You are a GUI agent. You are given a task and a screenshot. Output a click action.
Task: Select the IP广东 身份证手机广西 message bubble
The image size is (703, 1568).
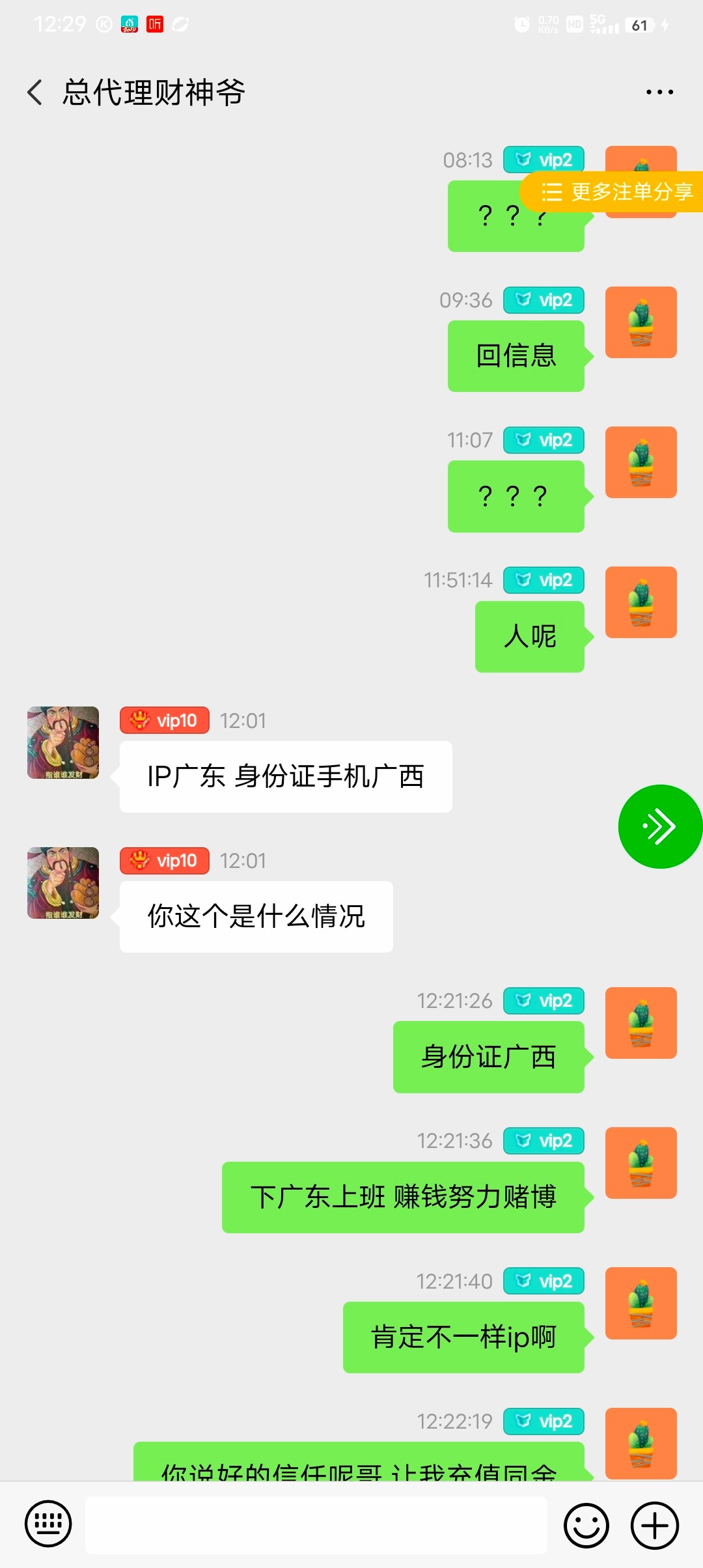(285, 777)
